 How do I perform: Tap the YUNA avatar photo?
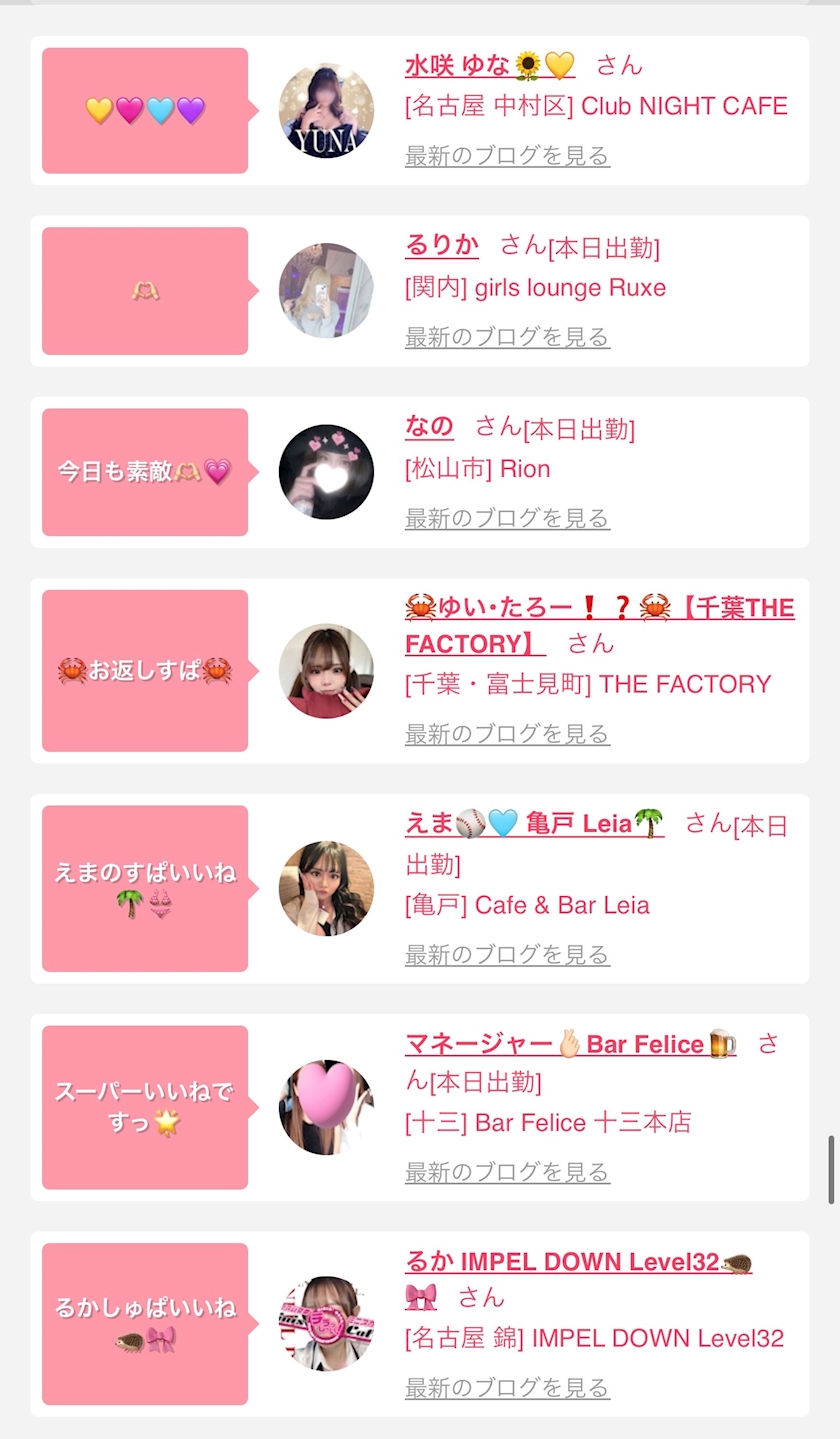point(326,111)
